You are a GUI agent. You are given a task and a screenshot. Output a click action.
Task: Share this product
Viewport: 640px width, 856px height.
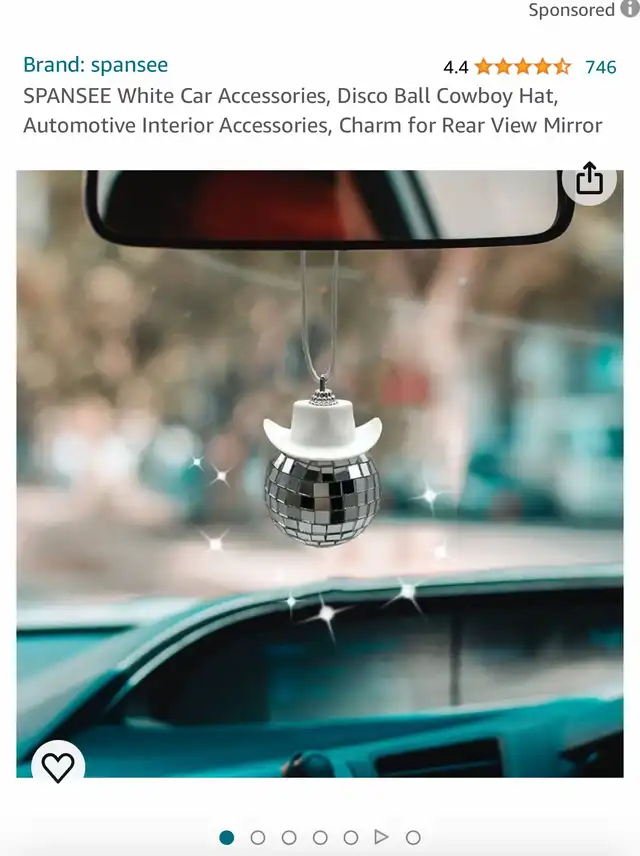tap(589, 179)
